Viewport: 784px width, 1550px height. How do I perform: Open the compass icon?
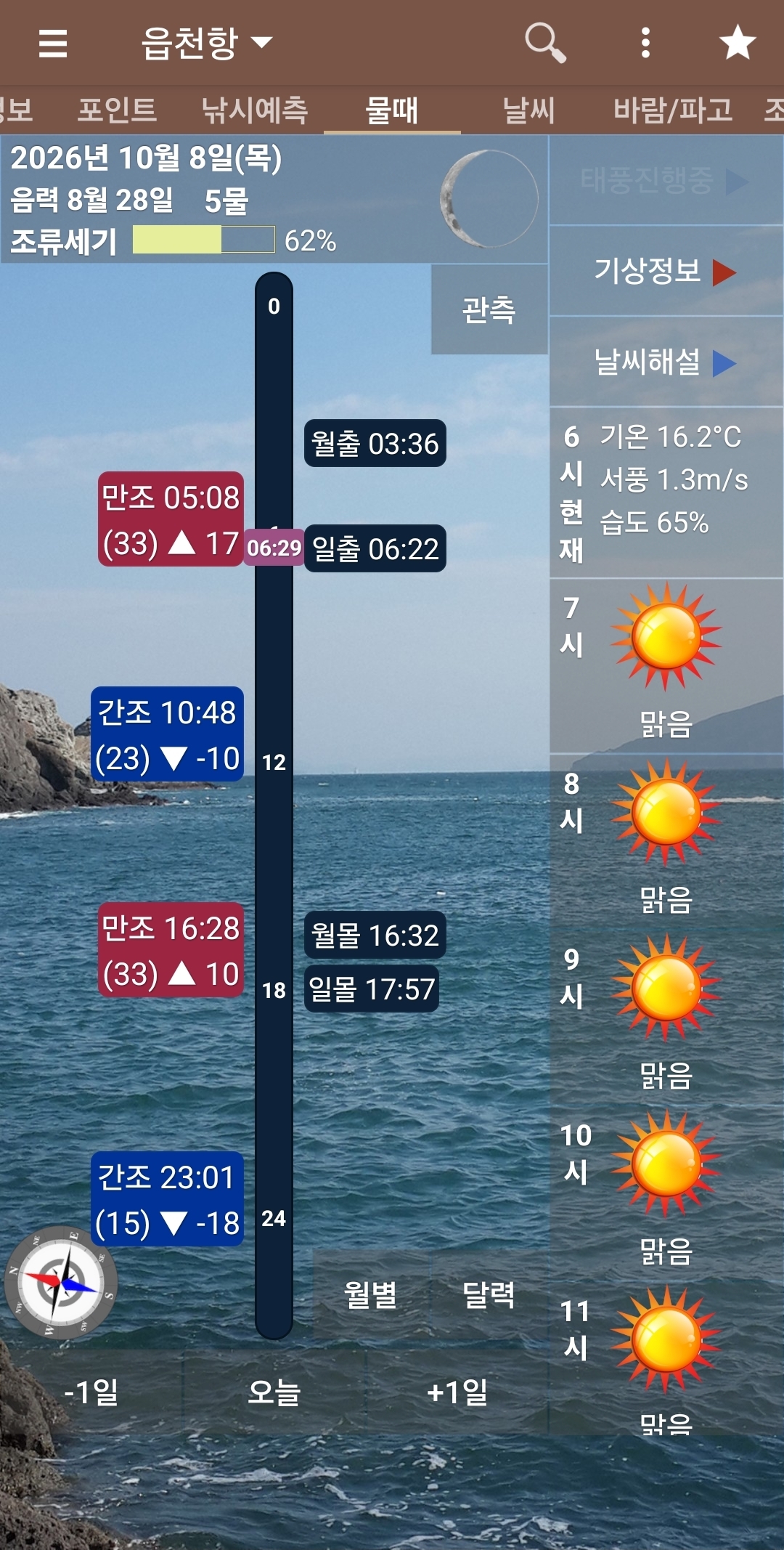click(61, 1283)
